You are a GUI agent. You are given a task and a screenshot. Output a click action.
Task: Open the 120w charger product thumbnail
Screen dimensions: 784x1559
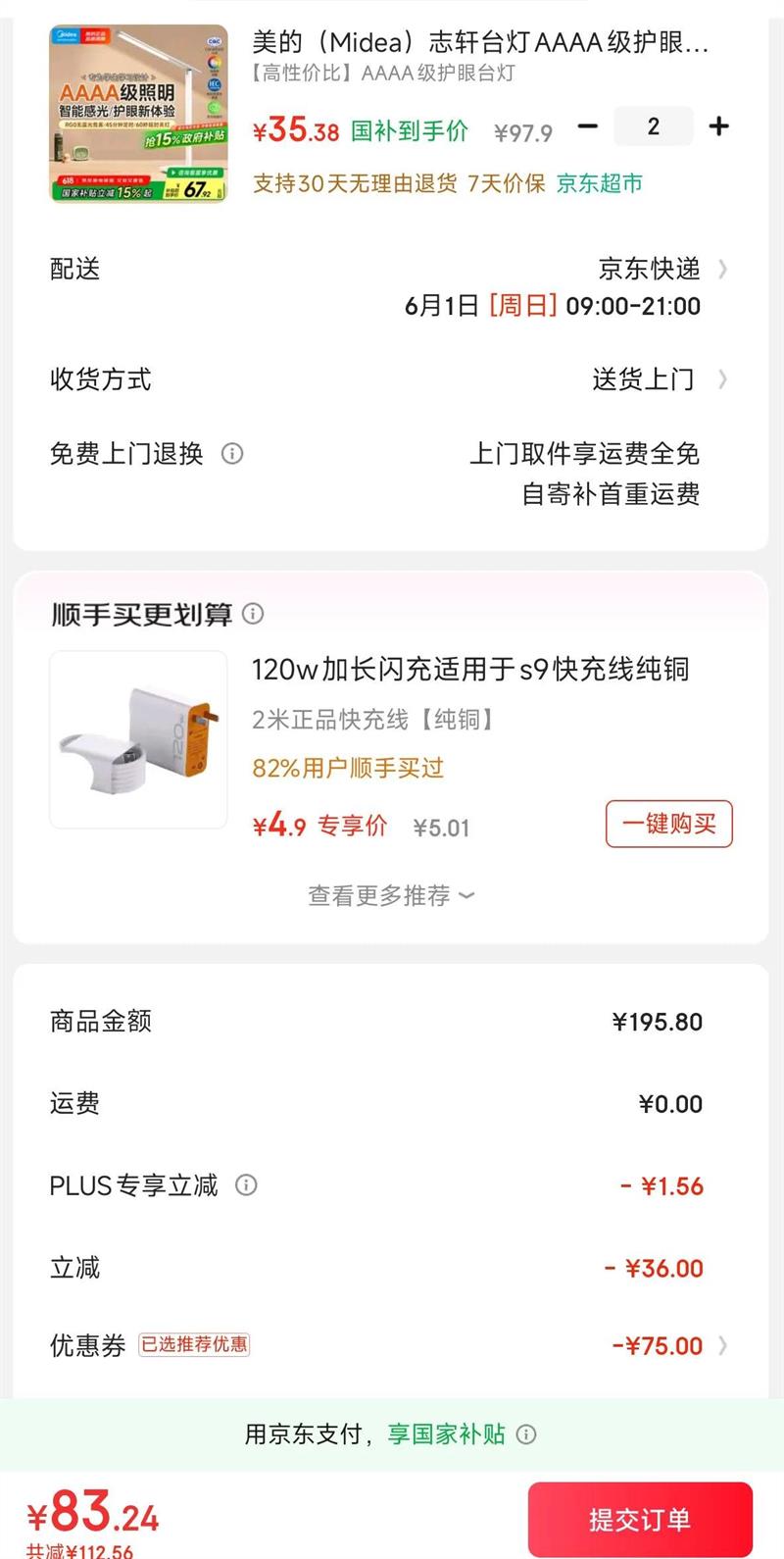[x=138, y=739]
